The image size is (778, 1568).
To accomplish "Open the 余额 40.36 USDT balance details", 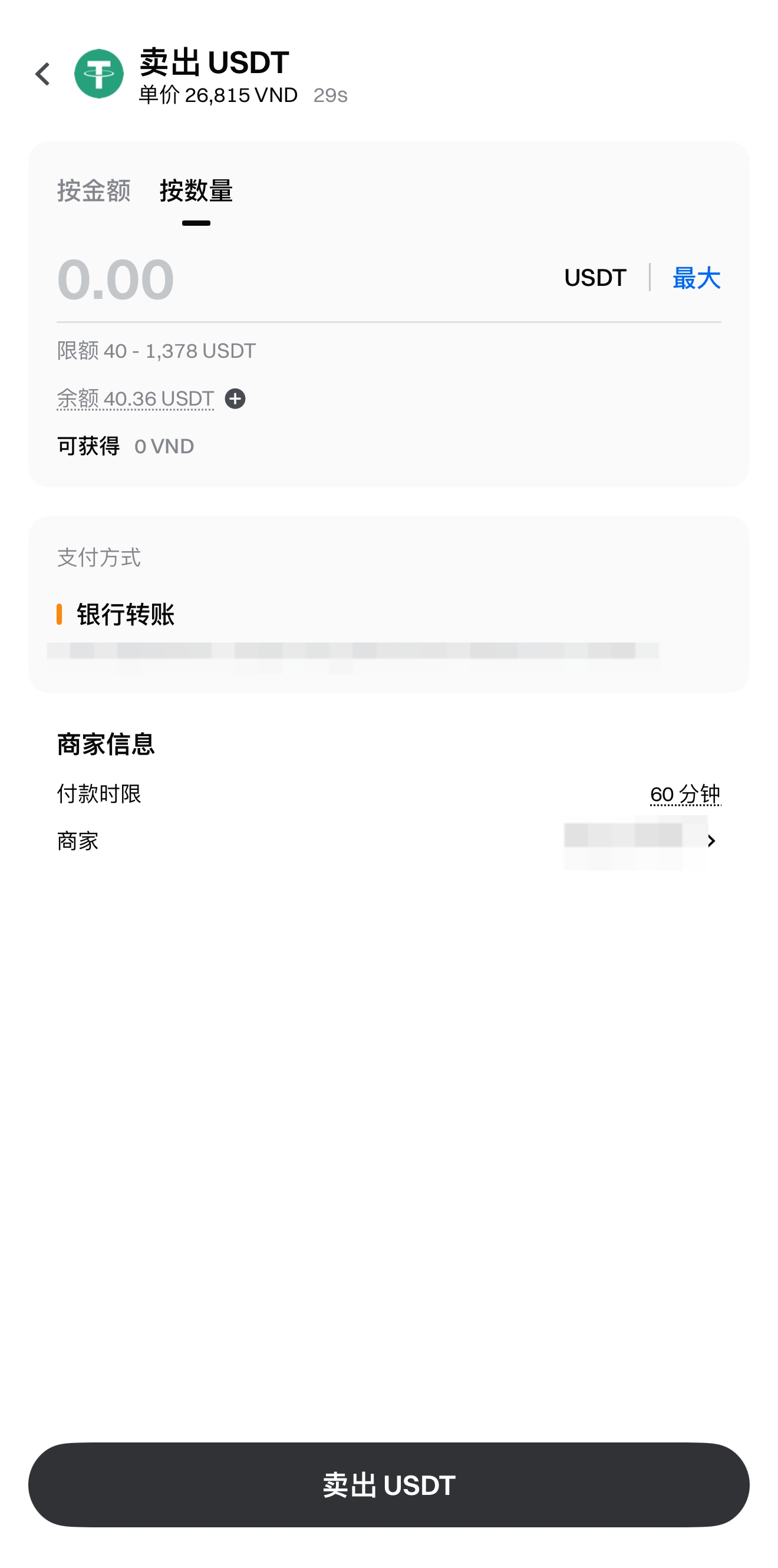I will pos(135,398).
